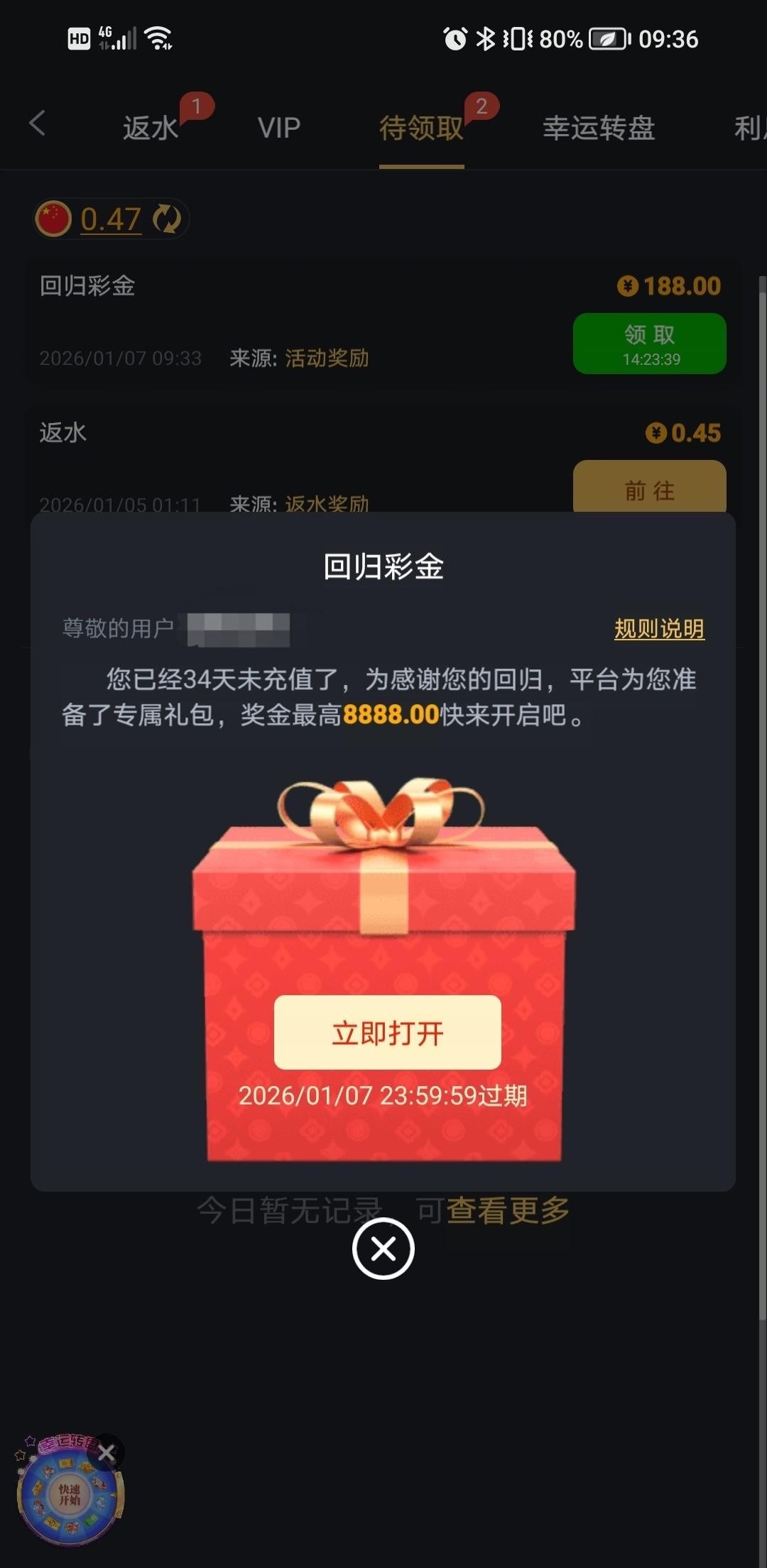This screenshot has width=767, height=1568.
Task: Claim the 188.00 回归彩金 with 领取
Action: pos(649,344)
